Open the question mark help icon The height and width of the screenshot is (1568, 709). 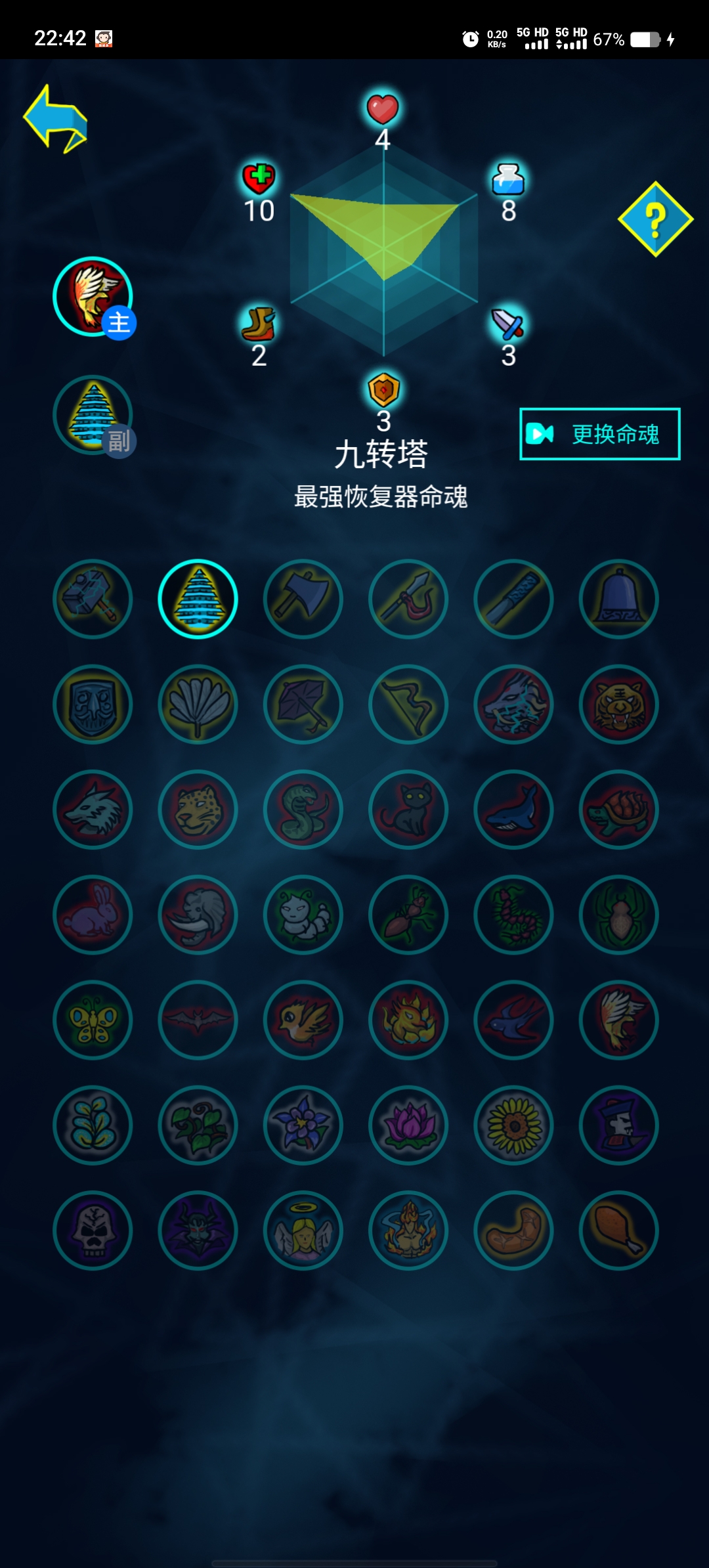click(655, 219)
